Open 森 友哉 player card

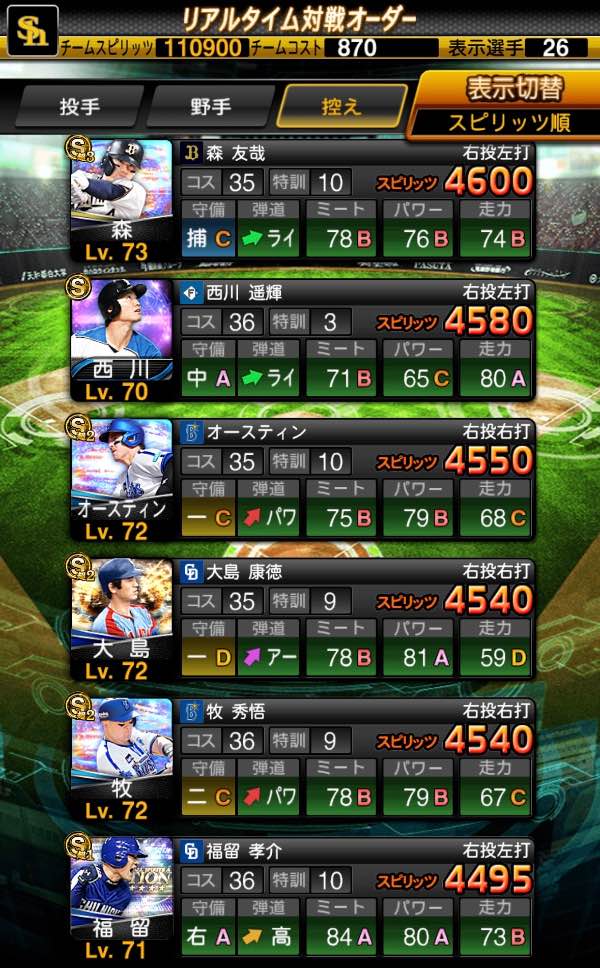click(x=301, y=201)
